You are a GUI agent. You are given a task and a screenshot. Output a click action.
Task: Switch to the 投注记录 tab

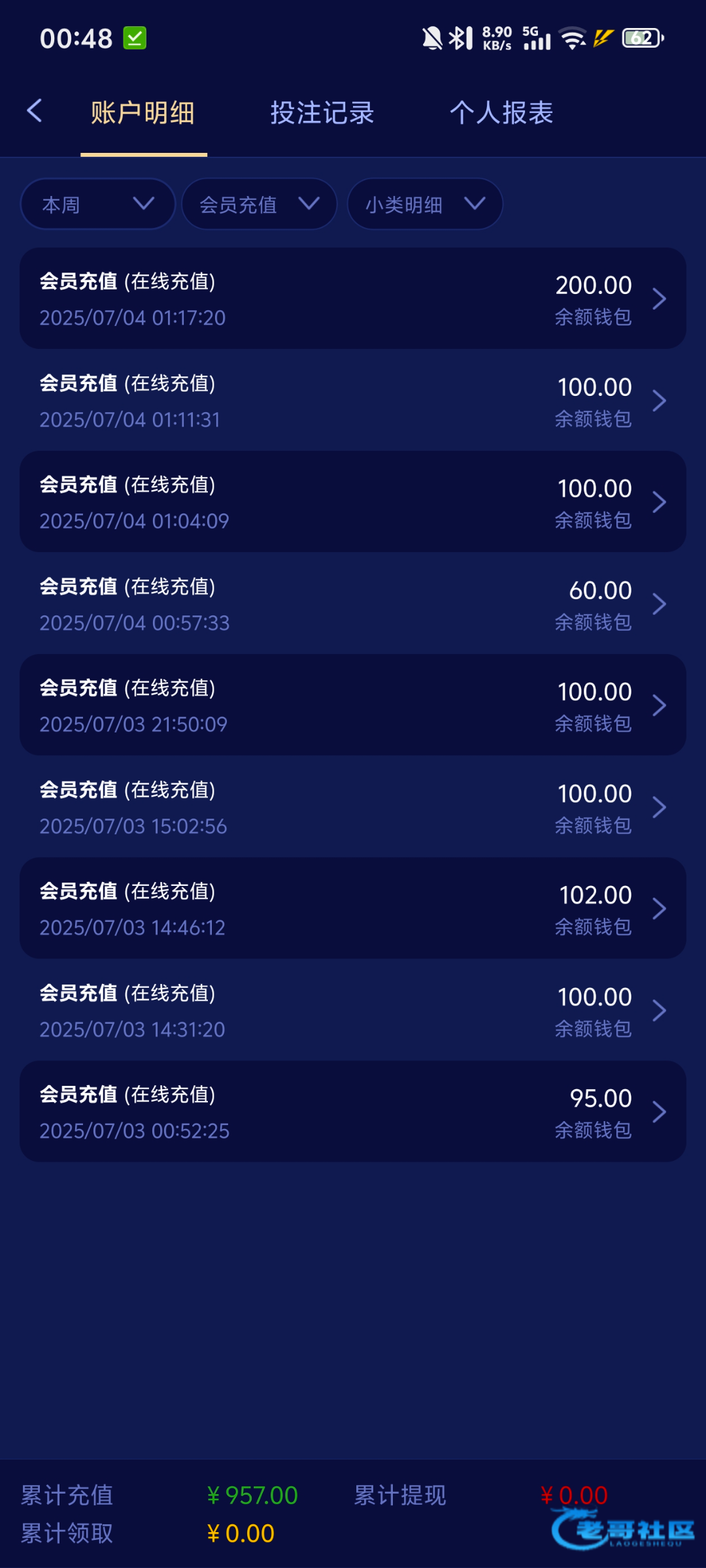[x=322, y=113]
